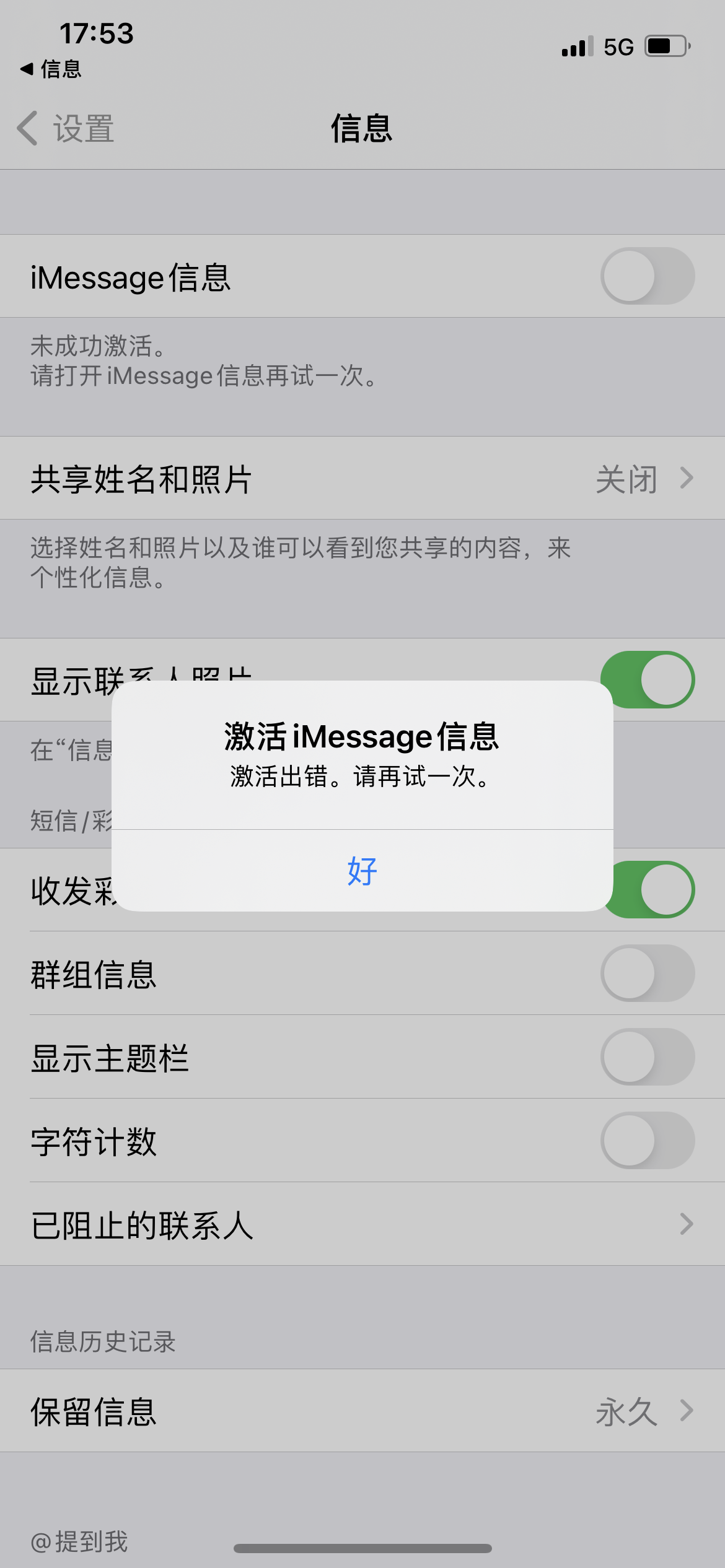725x1568 pixels.
Task: Turn on the iMessage信息 switch
Action: (647, 276)
